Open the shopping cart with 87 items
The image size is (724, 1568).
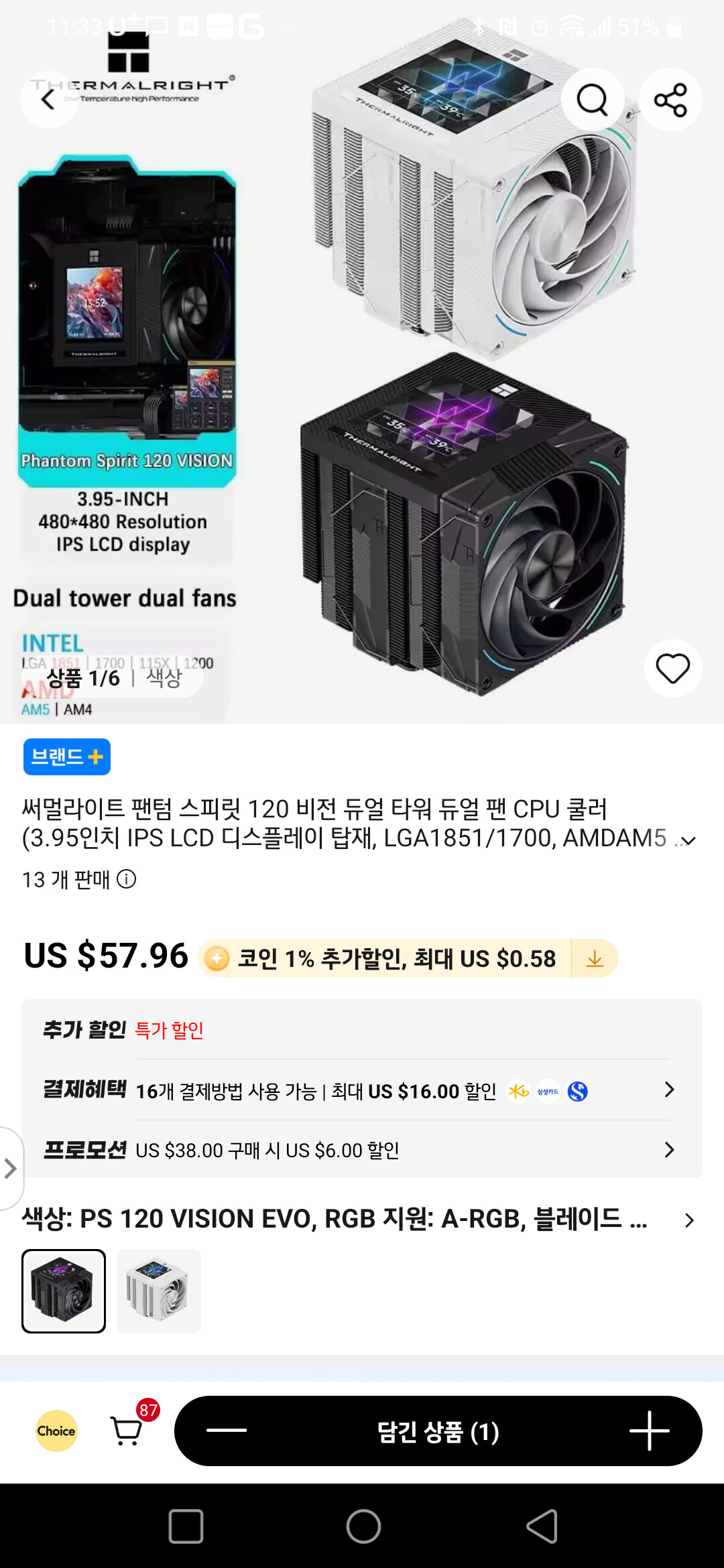[x=127, y=1431]
